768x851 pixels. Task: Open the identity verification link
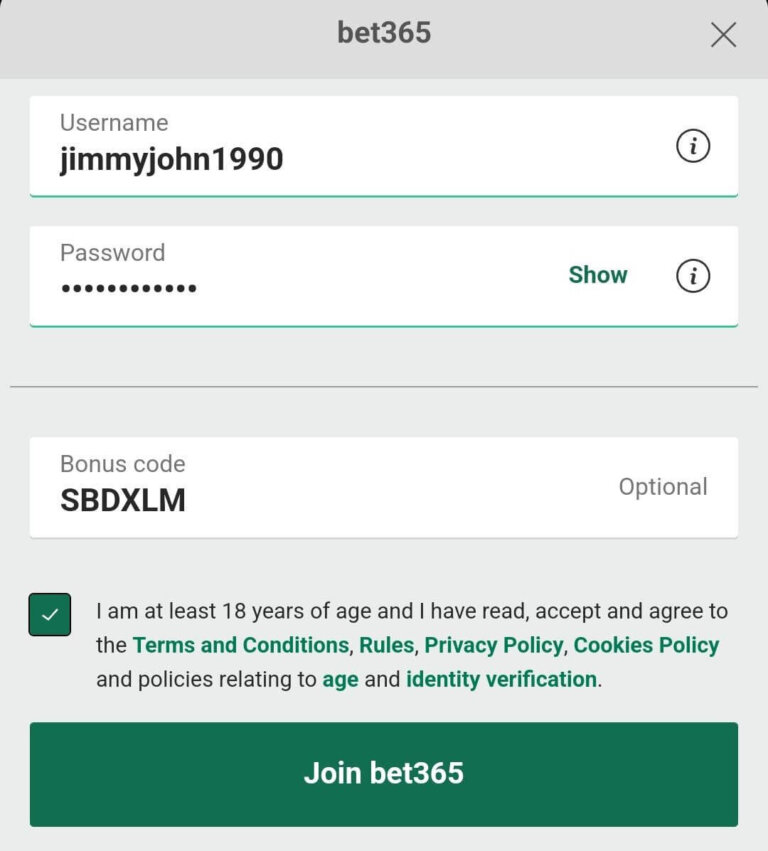click(x=501, y=679)
